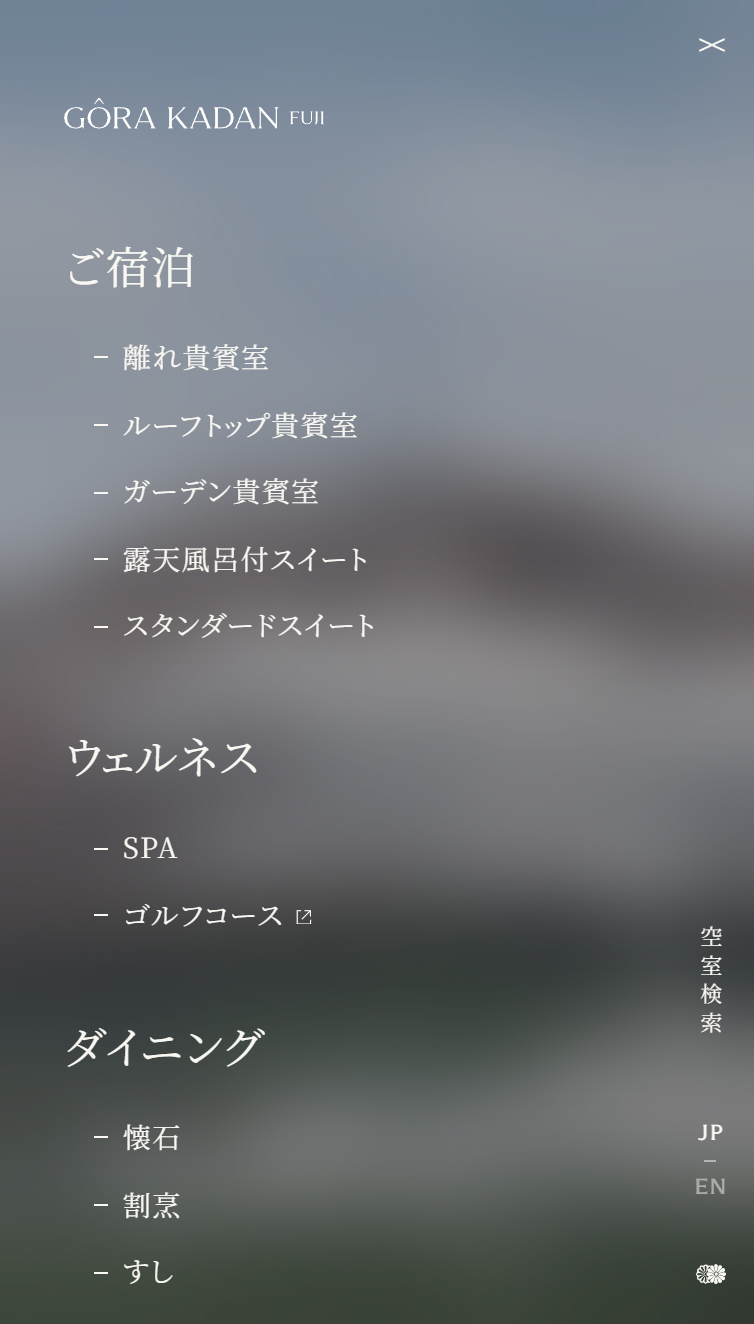Image resolution: width=754 pixels, height=1324 pixels.
Task: Select JP language option
Action: pos(710,1133)
